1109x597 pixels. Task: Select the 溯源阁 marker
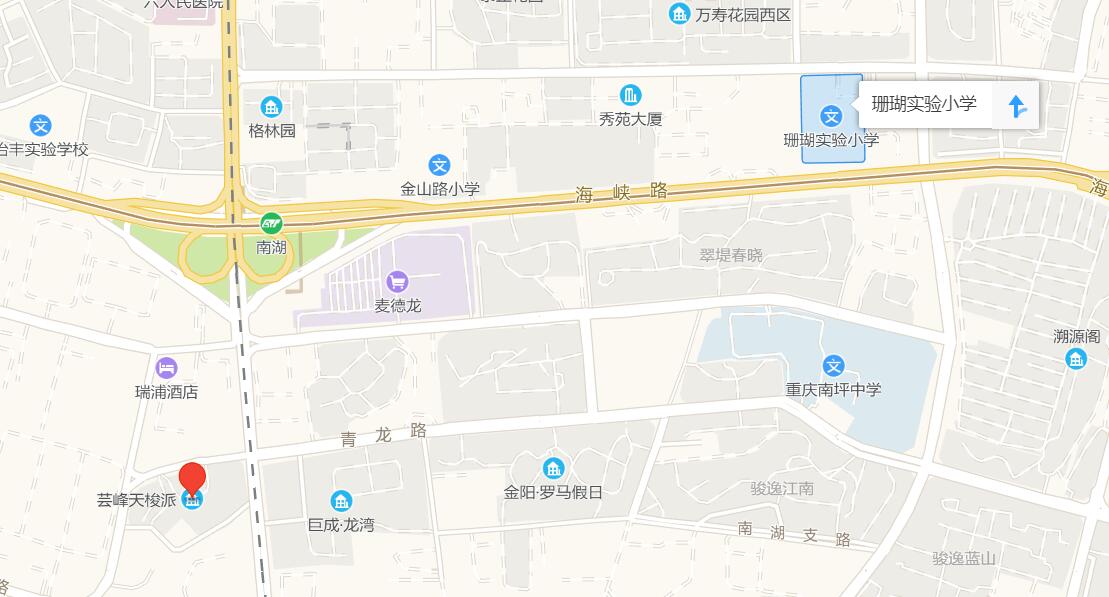click(1076, 358)
